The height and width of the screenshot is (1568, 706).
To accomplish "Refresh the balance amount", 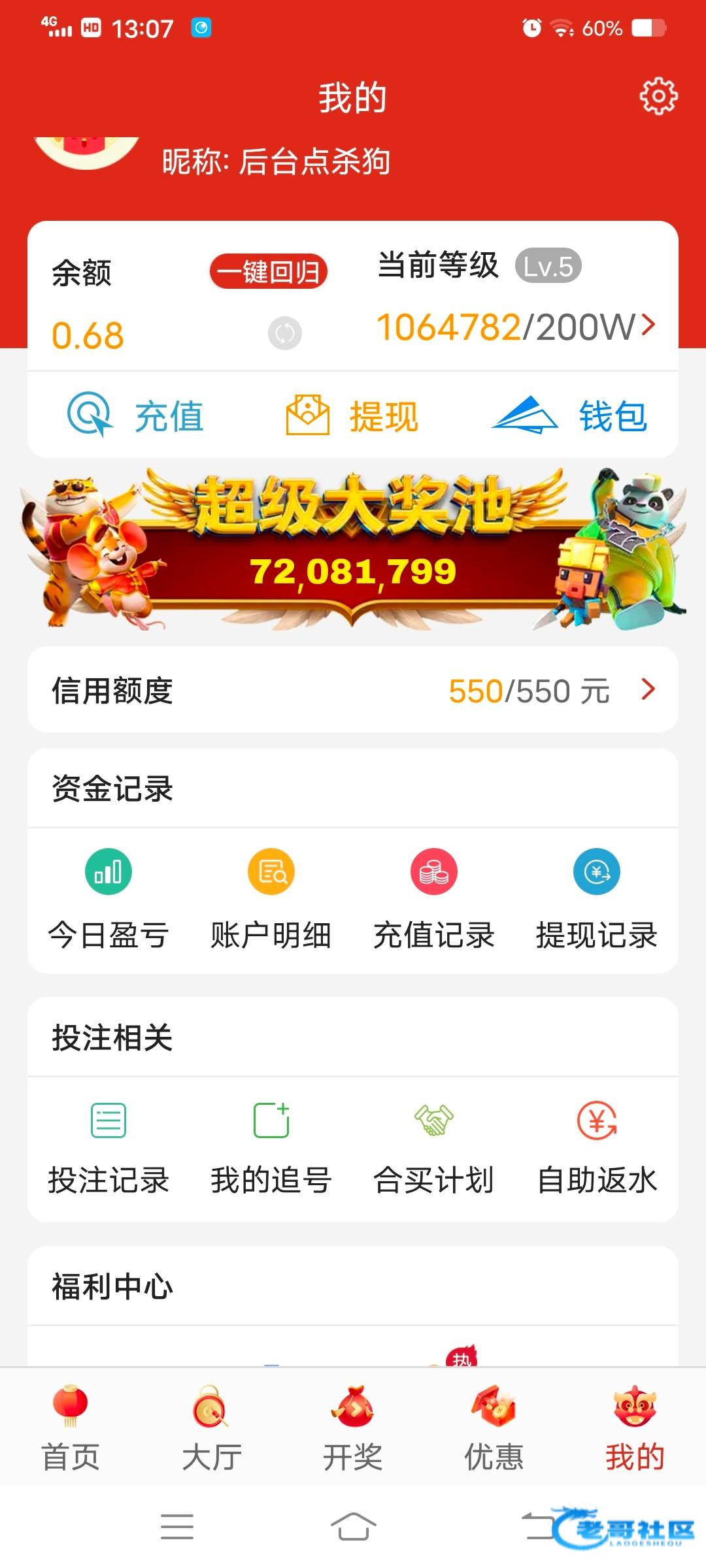I will point(285,333).
